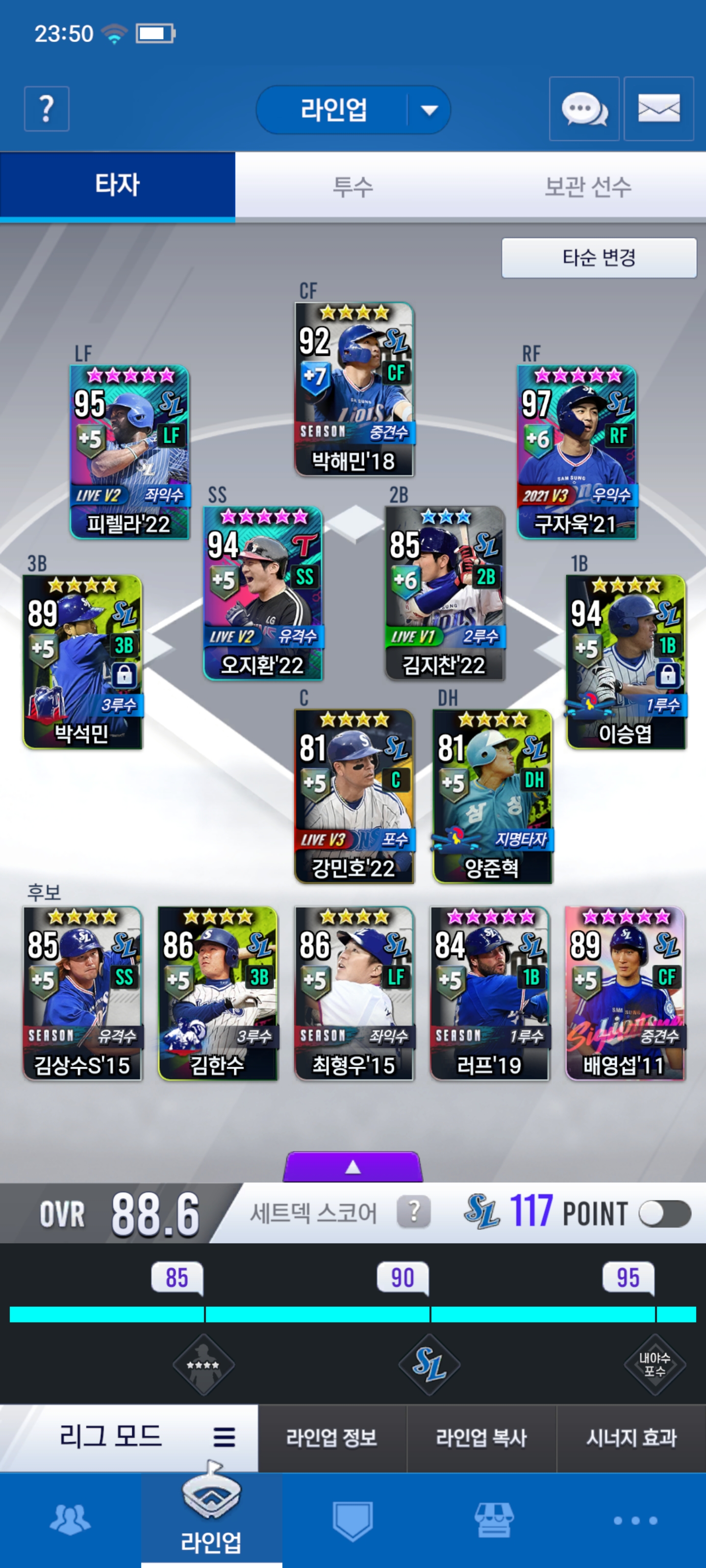Select the 이승엽 1B player card
706x1568 pixels.
click(626, 661)
